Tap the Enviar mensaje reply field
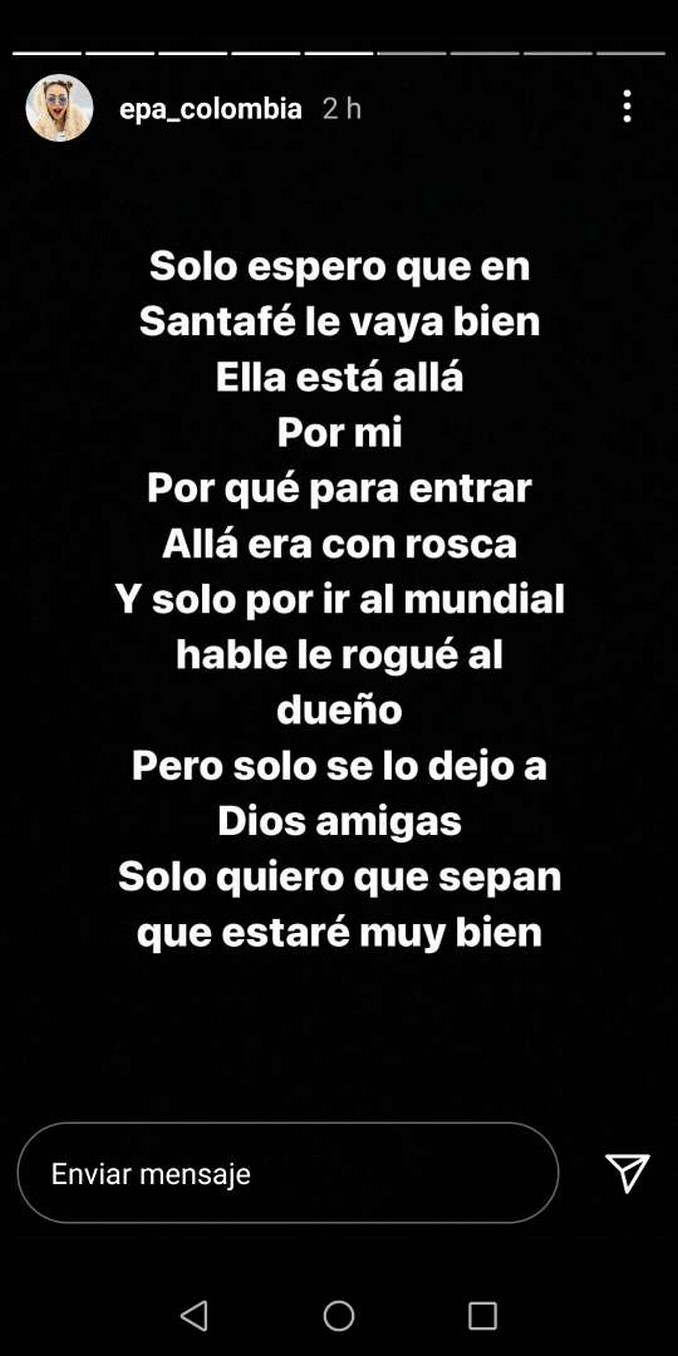Image resolution: width=678 pixels, height=1356 pixels. coord(288,1173)
